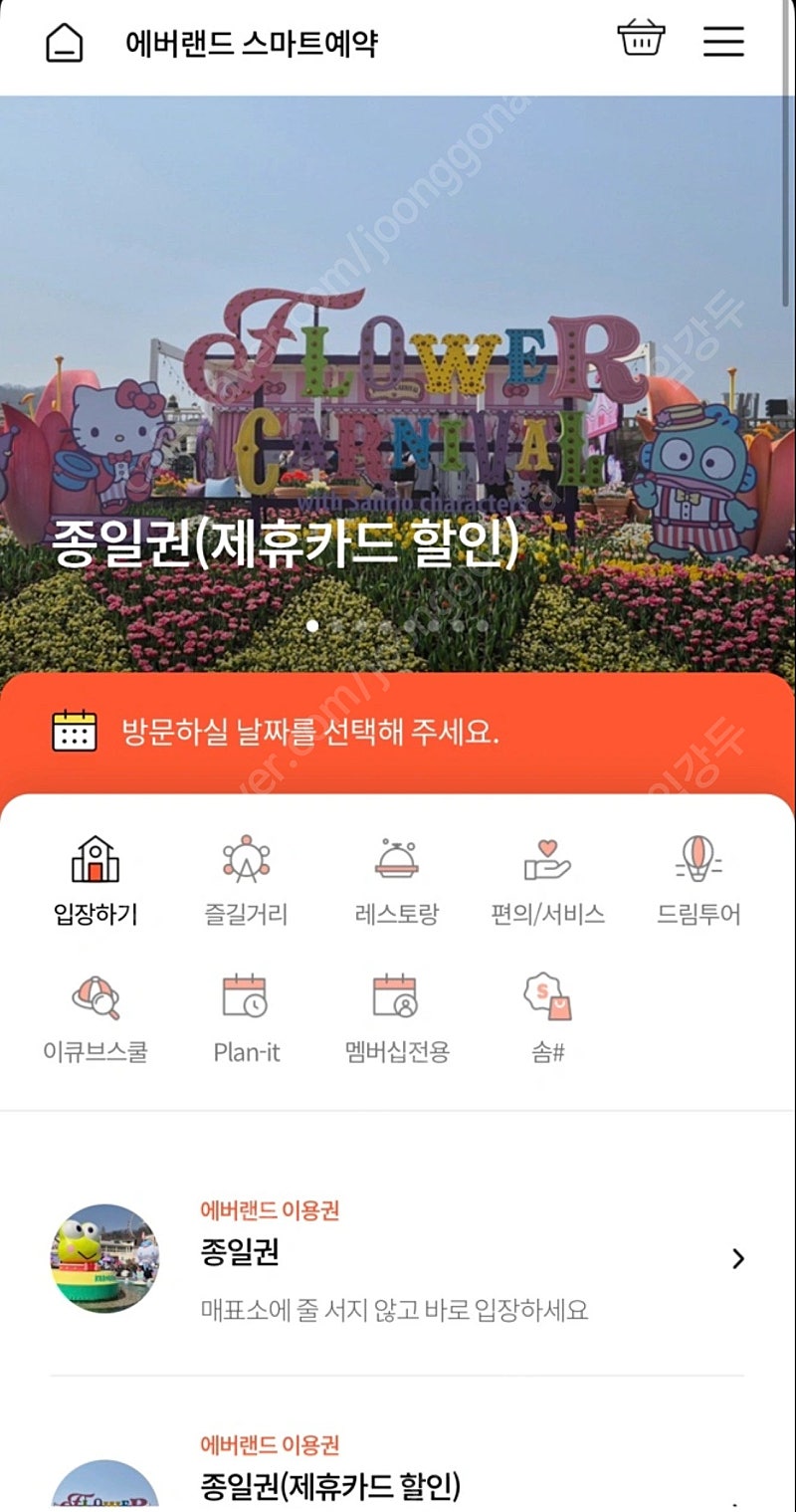Image resolution: width=796 pixels, height=1512 pixels.
Task: Switch to the 레스토랑 category
Action: pos(397,882)
